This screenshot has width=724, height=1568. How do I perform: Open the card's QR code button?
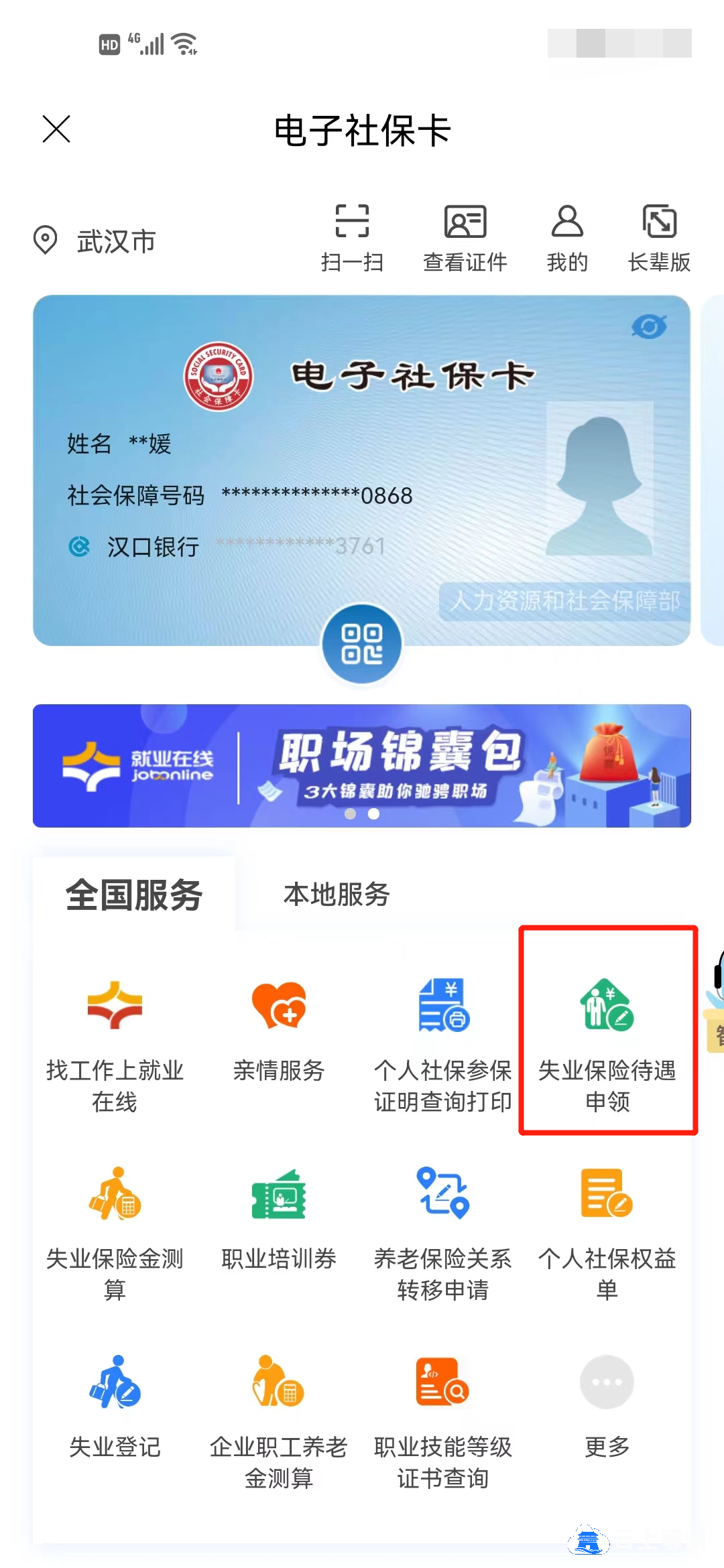tap(362, 644)
